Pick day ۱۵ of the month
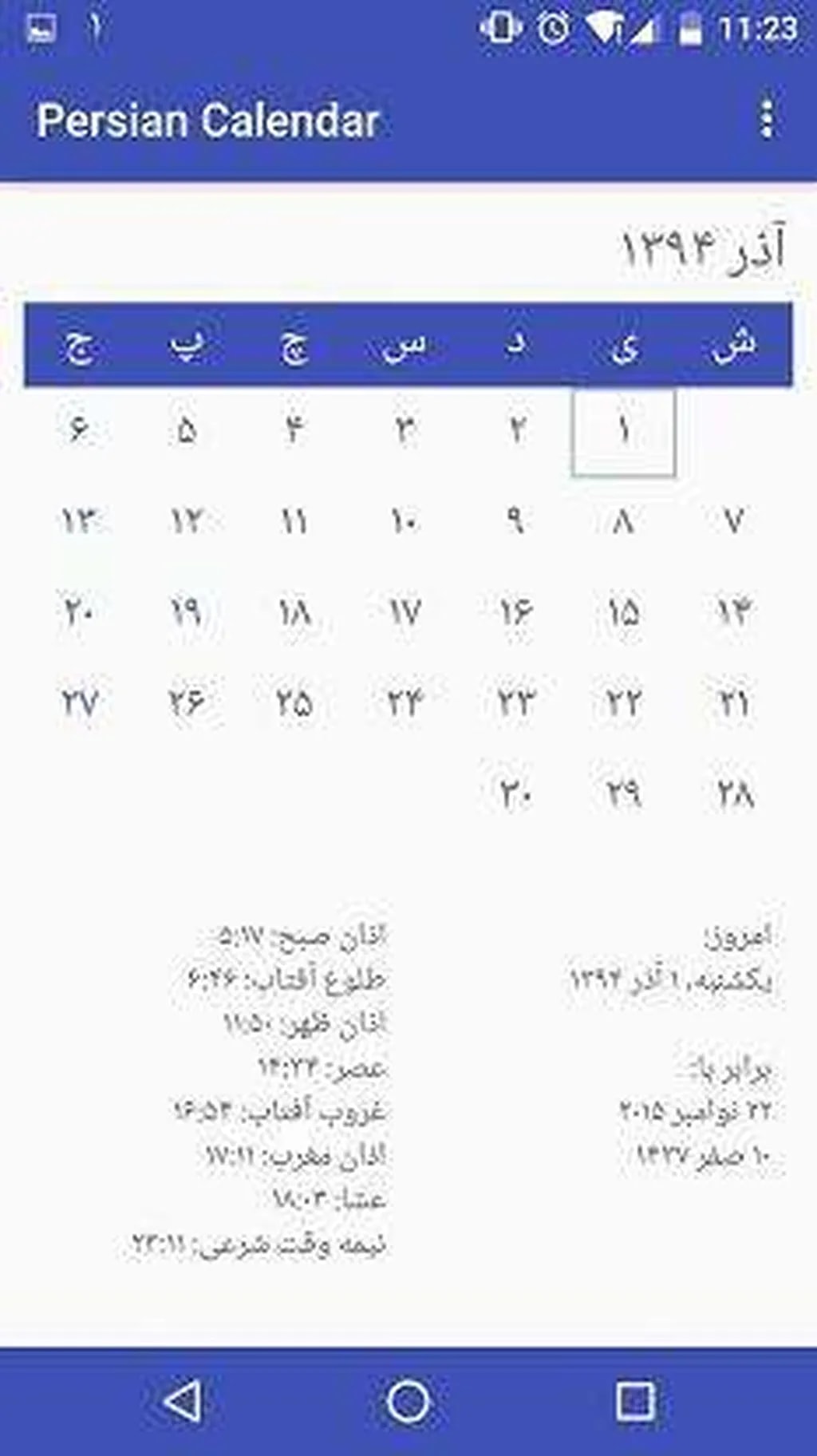 pos(624,612)
